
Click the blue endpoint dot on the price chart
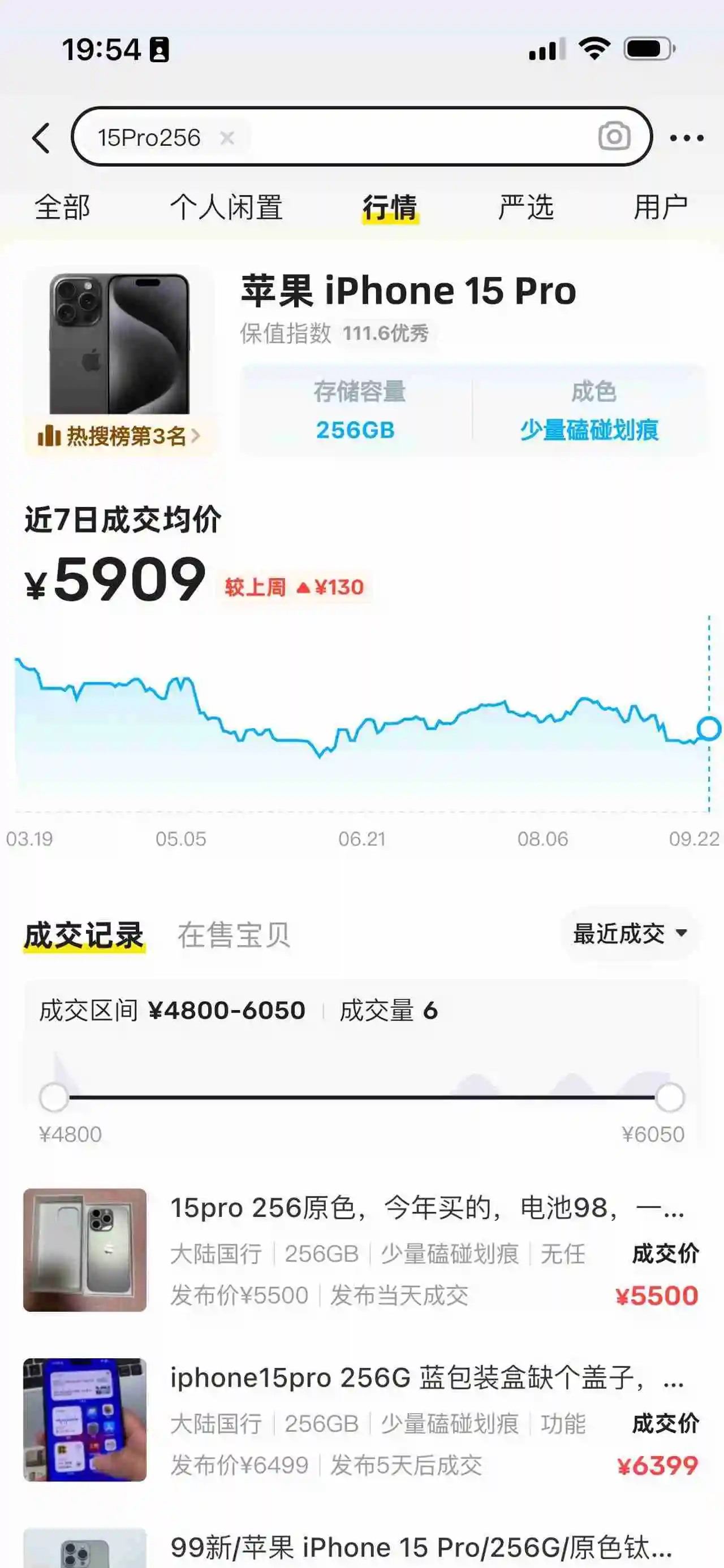[x=706, y=726]
